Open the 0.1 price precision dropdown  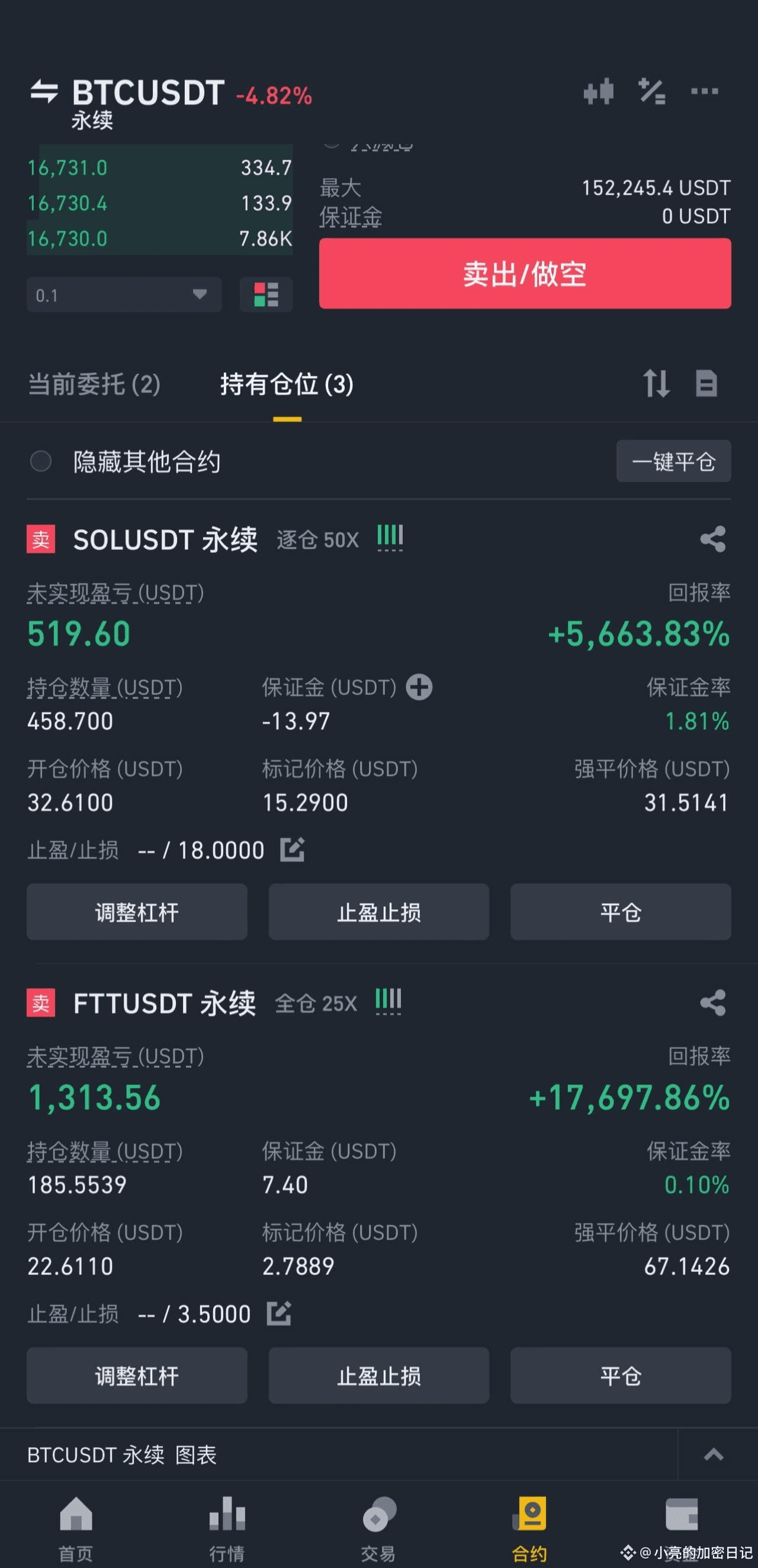[x=124, y=295]
